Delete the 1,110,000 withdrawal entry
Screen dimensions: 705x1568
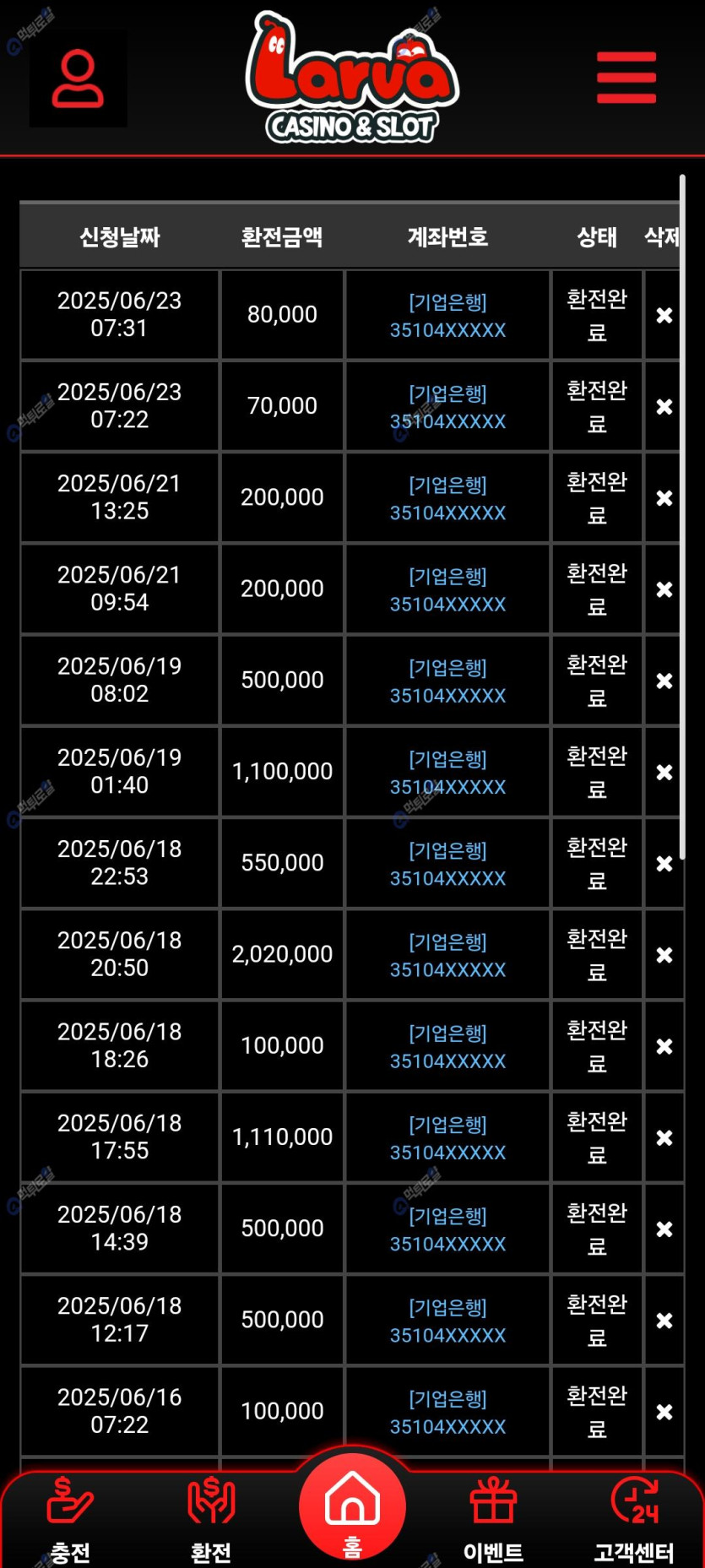(664, 1137)
